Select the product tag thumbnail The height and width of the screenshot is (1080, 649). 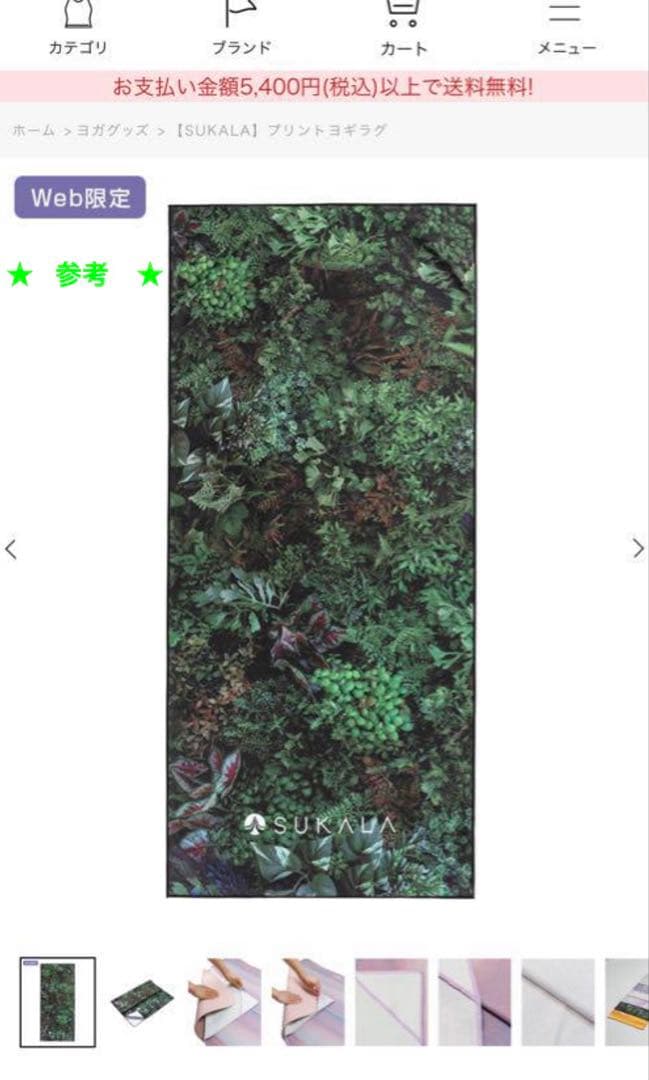tap(627, 1001)
